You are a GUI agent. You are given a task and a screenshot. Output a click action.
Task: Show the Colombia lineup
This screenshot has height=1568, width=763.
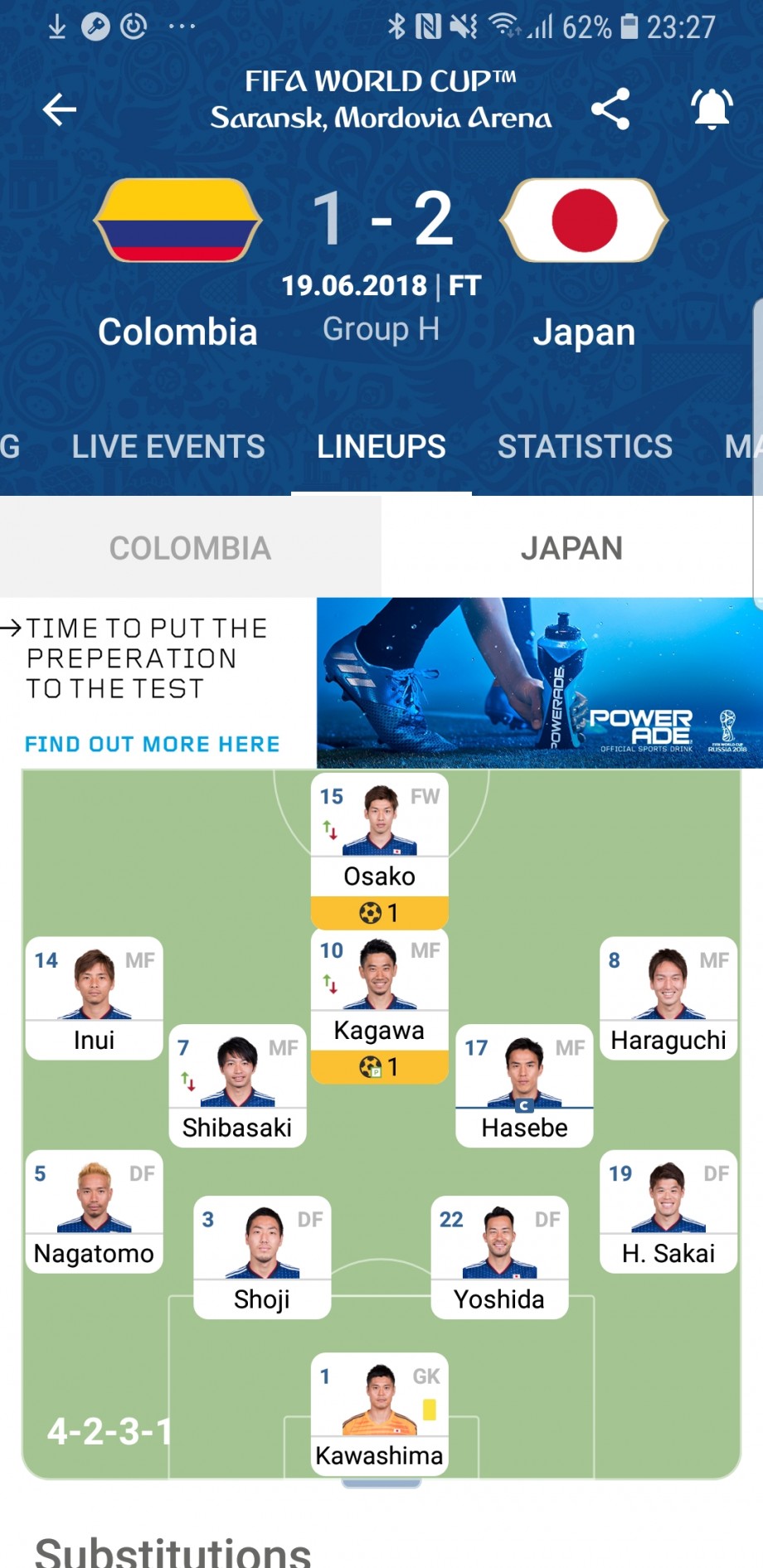(x=191, y=547)
